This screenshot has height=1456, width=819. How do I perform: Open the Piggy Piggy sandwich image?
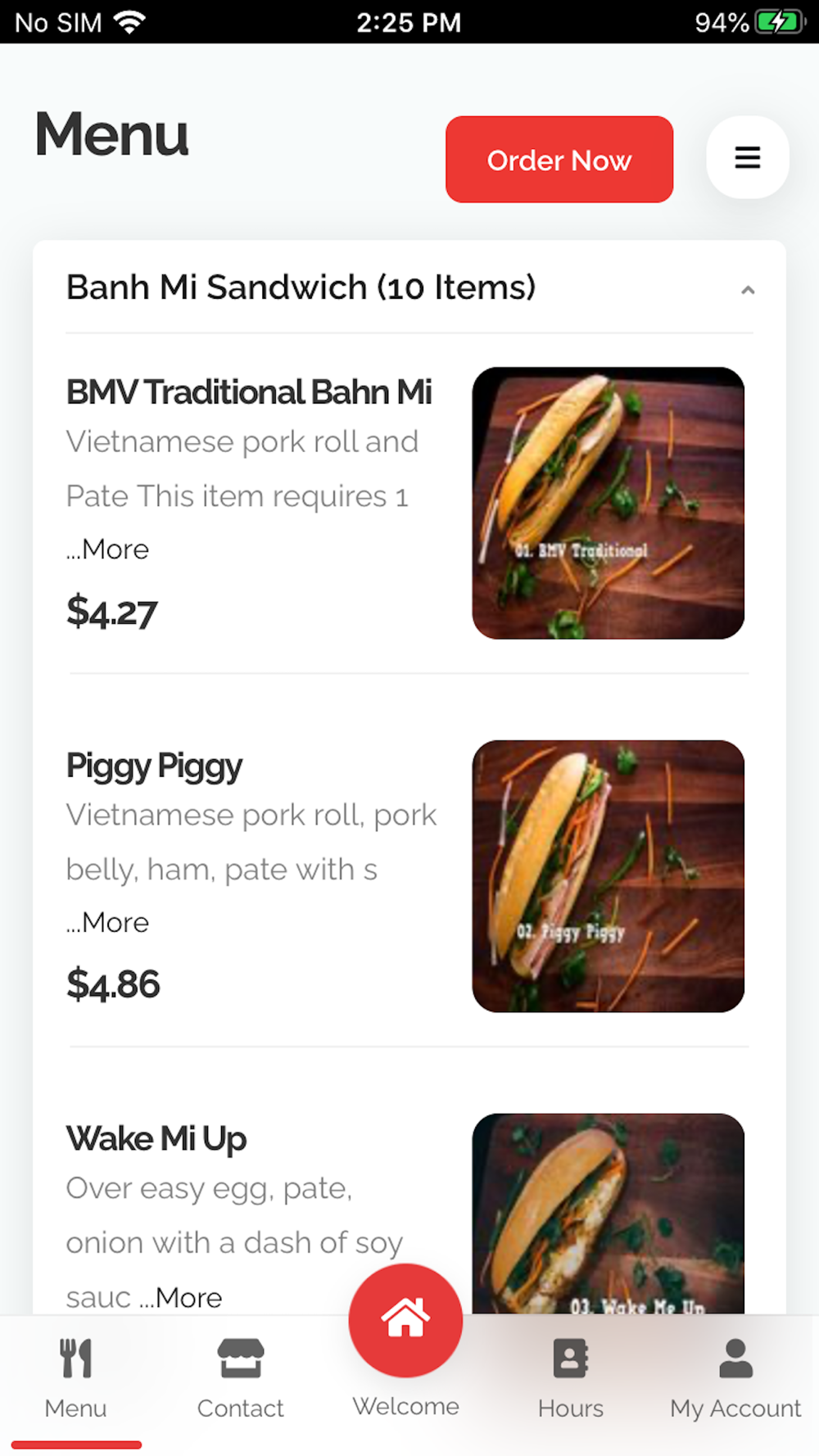[608, 876]
